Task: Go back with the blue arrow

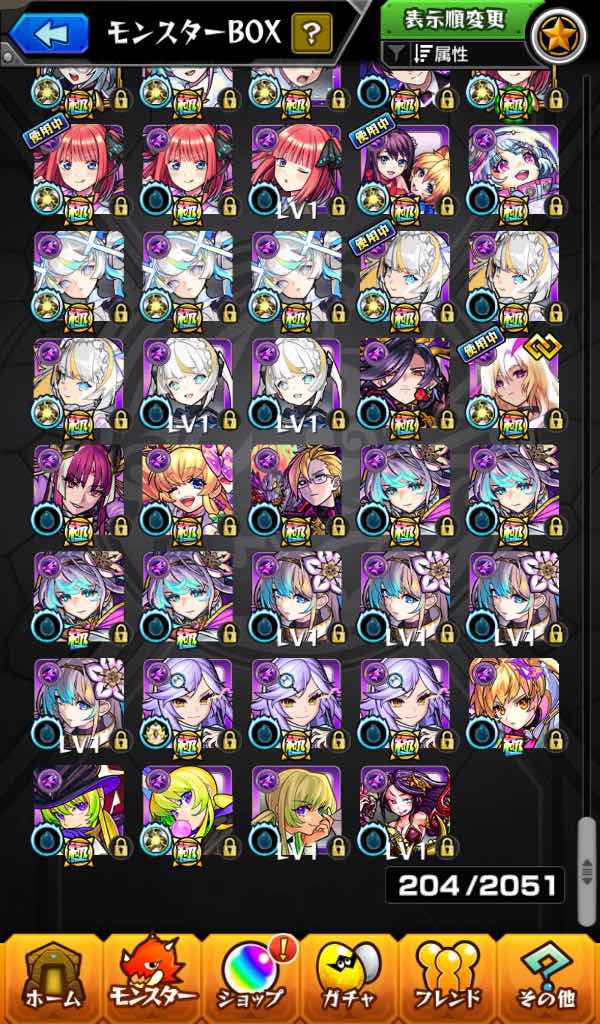Action: pos(47,33)
